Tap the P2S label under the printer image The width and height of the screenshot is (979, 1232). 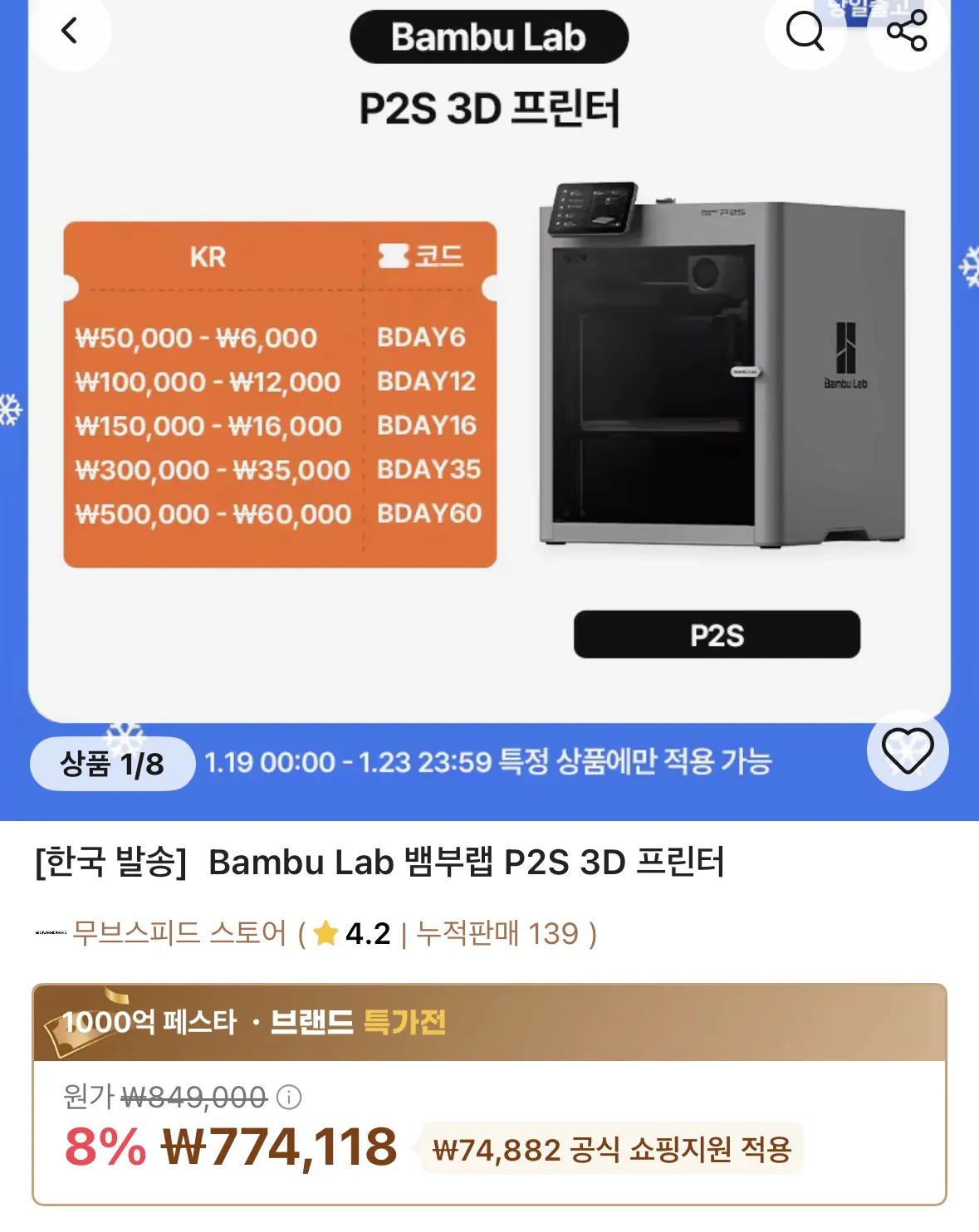point(715,635)
